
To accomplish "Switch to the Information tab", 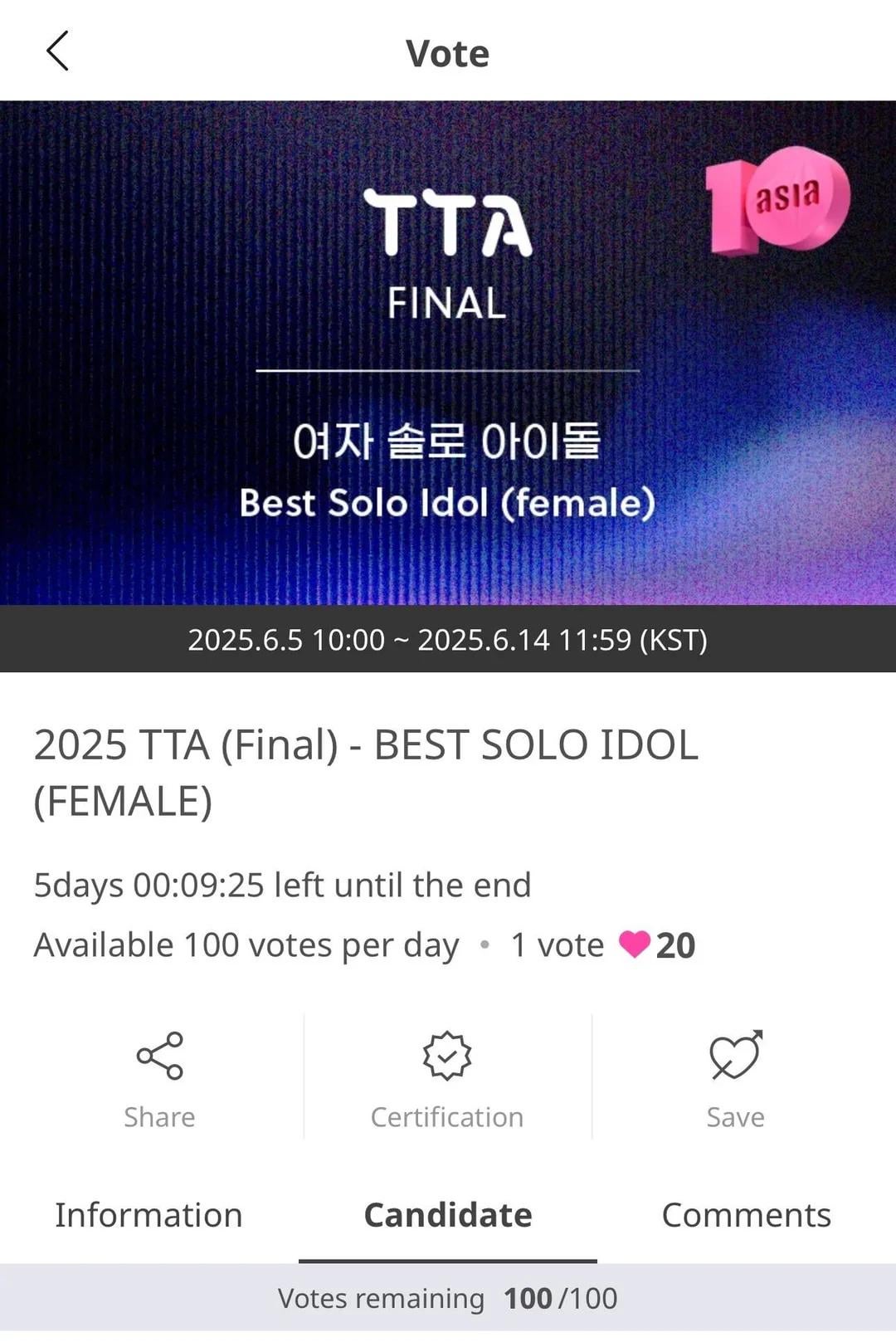I will click(149, 1215).
